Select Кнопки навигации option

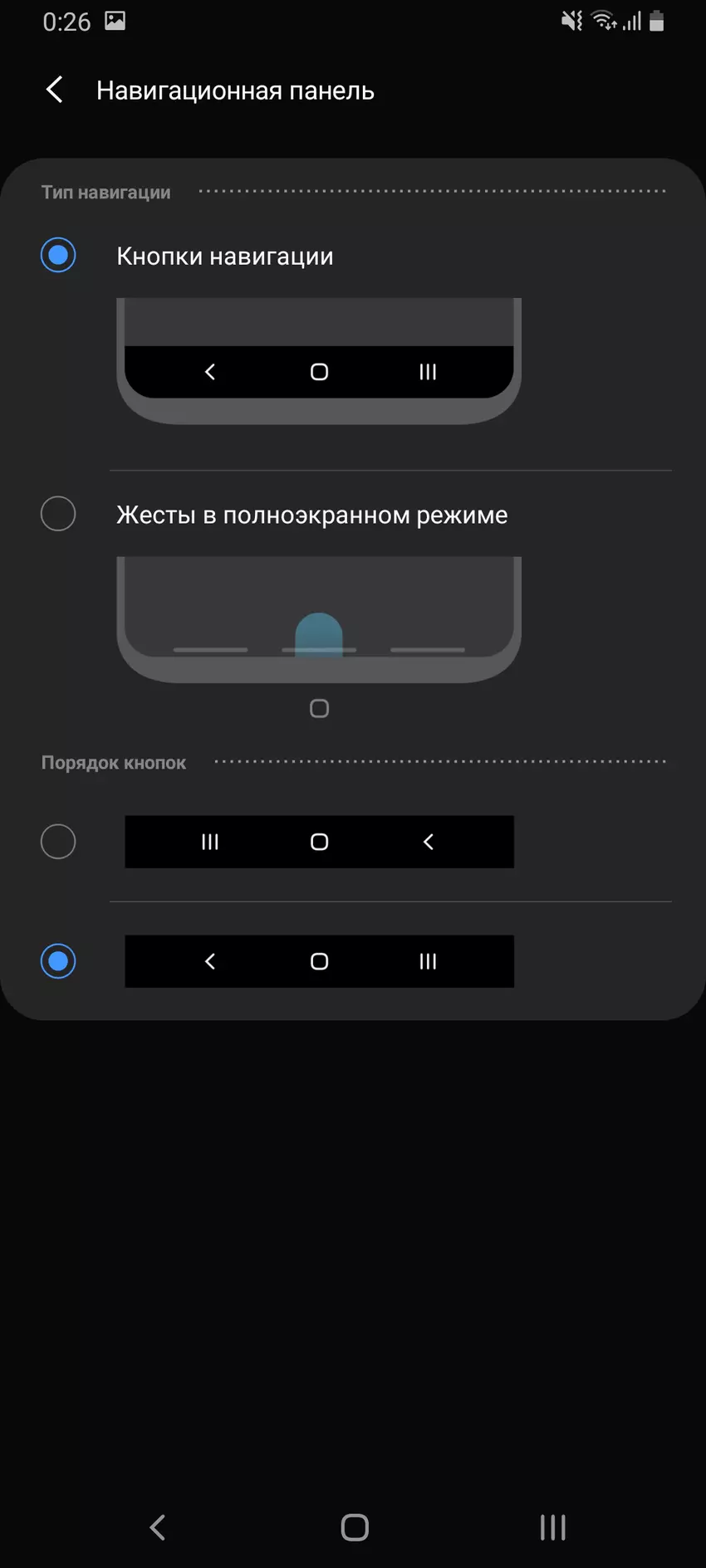[x=58, y=256]
